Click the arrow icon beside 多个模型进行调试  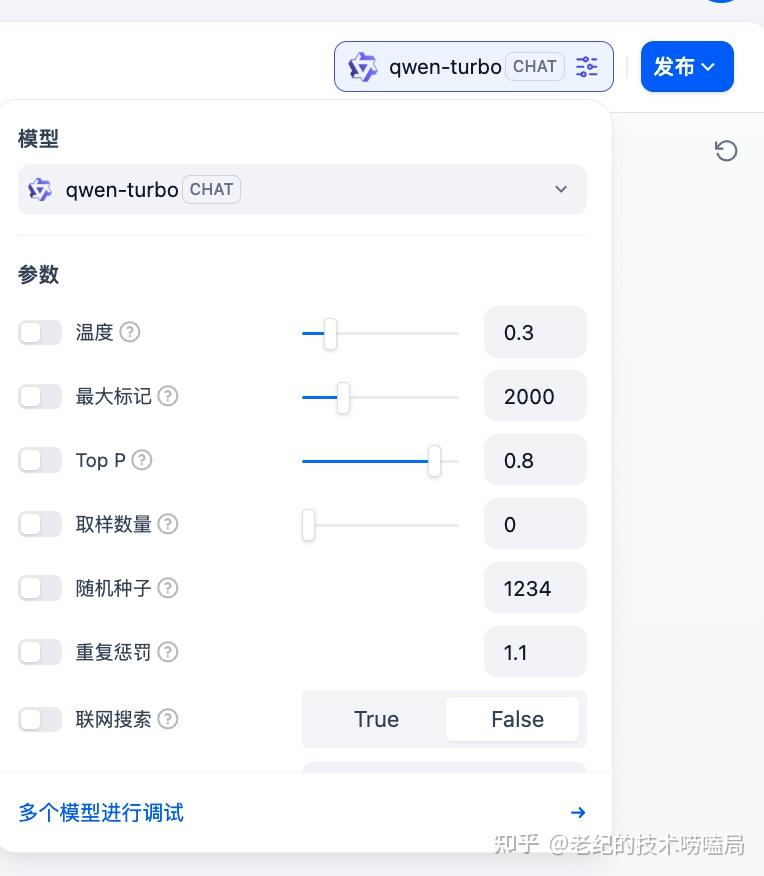578,813
